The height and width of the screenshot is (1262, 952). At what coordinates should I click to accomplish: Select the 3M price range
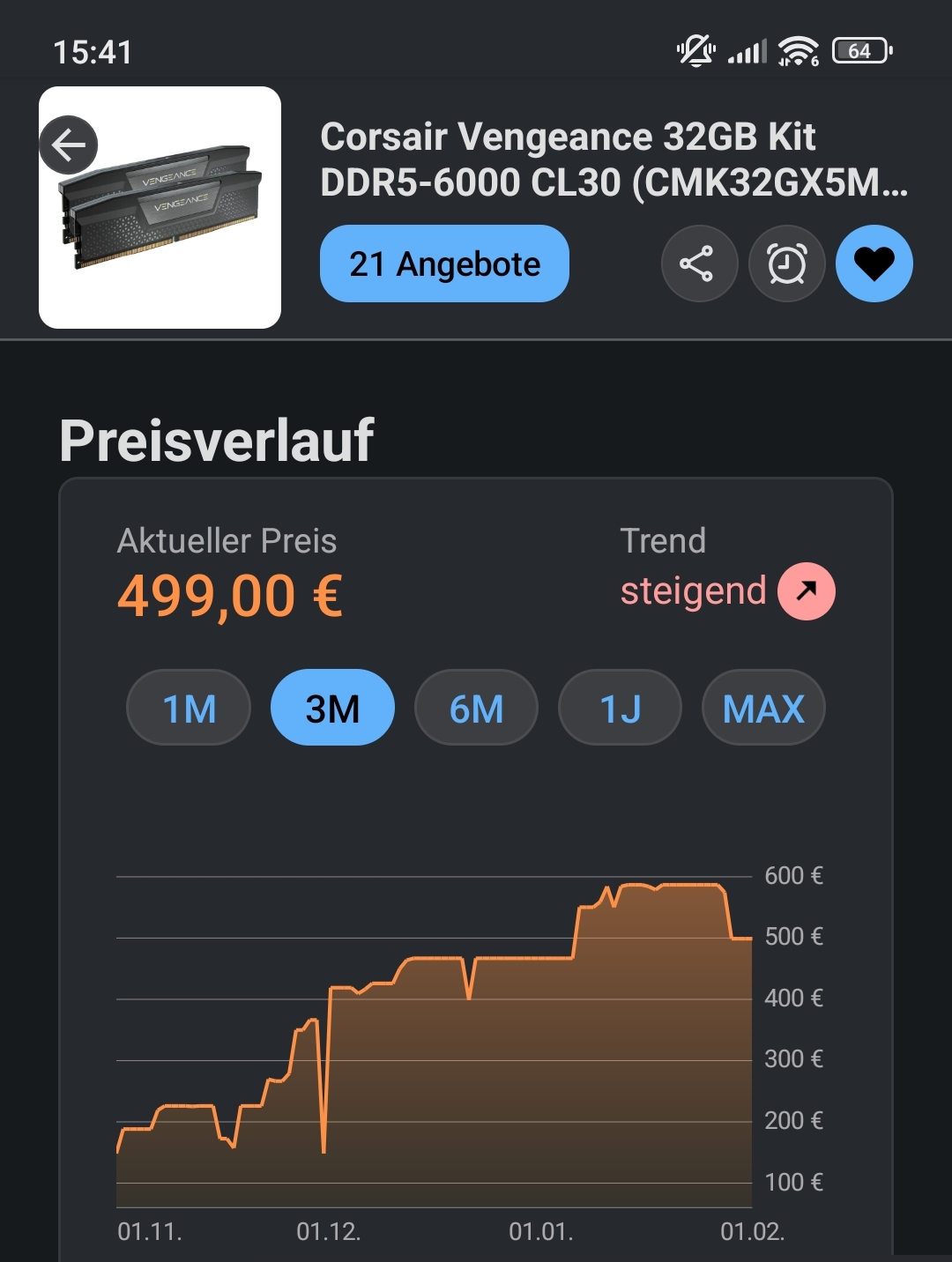click(x=332, y=708)
